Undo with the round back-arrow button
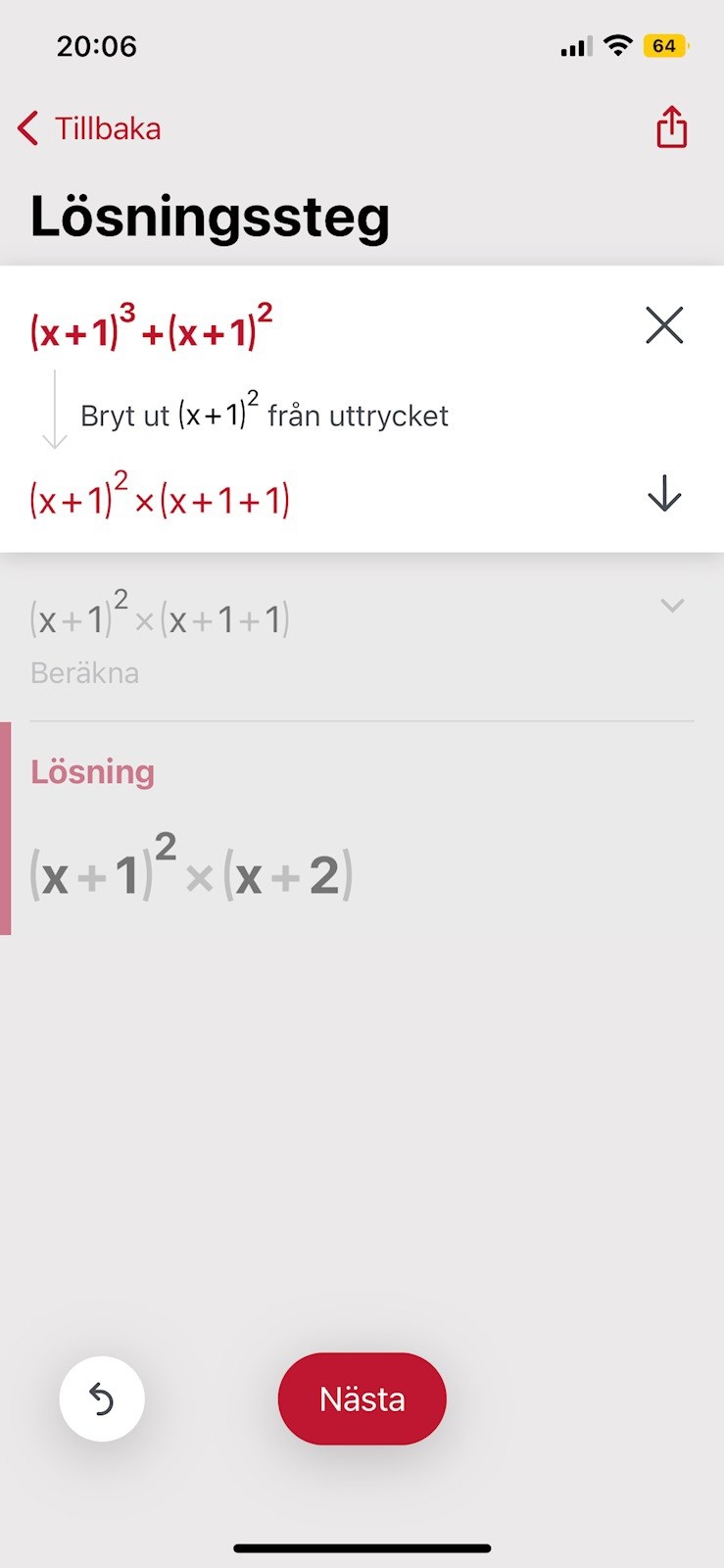 pyautogui.click(x=102, y=1398)
